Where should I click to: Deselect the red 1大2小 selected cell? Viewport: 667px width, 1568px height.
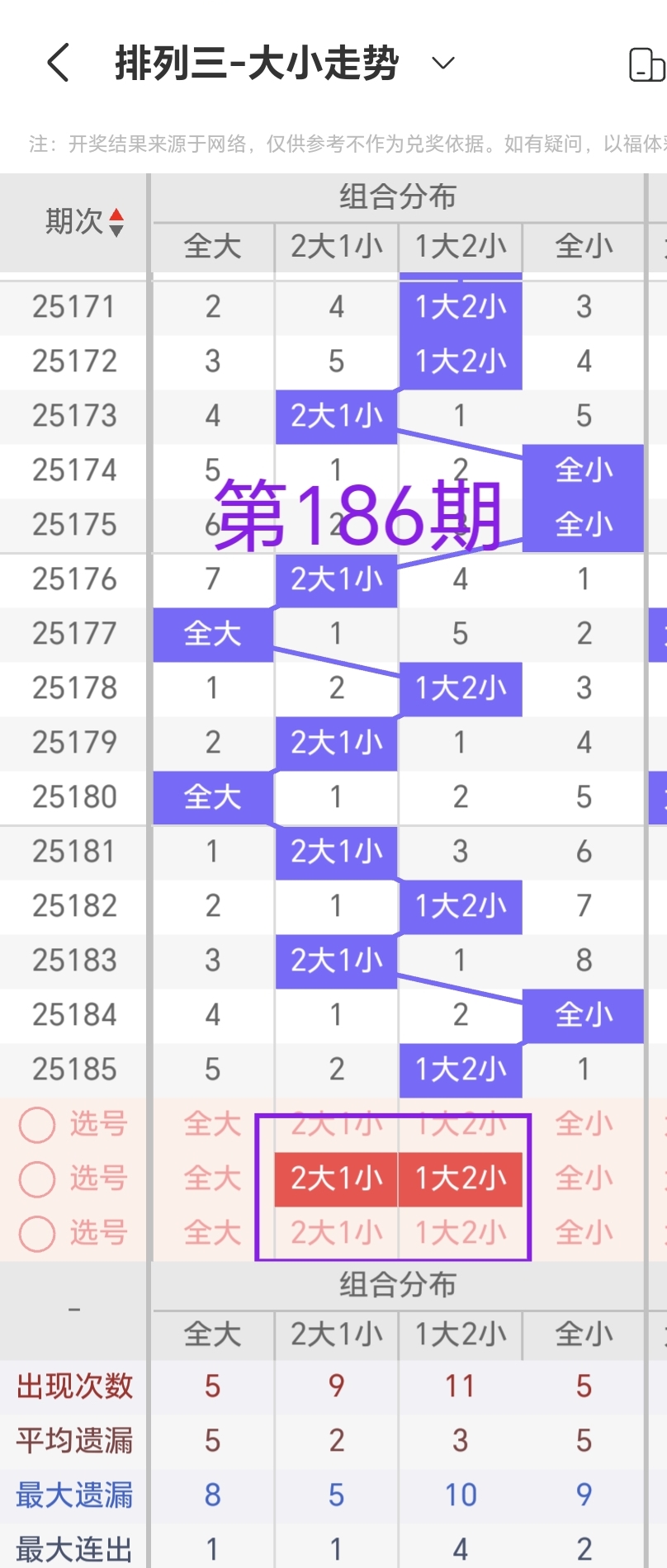point(460,1178)
